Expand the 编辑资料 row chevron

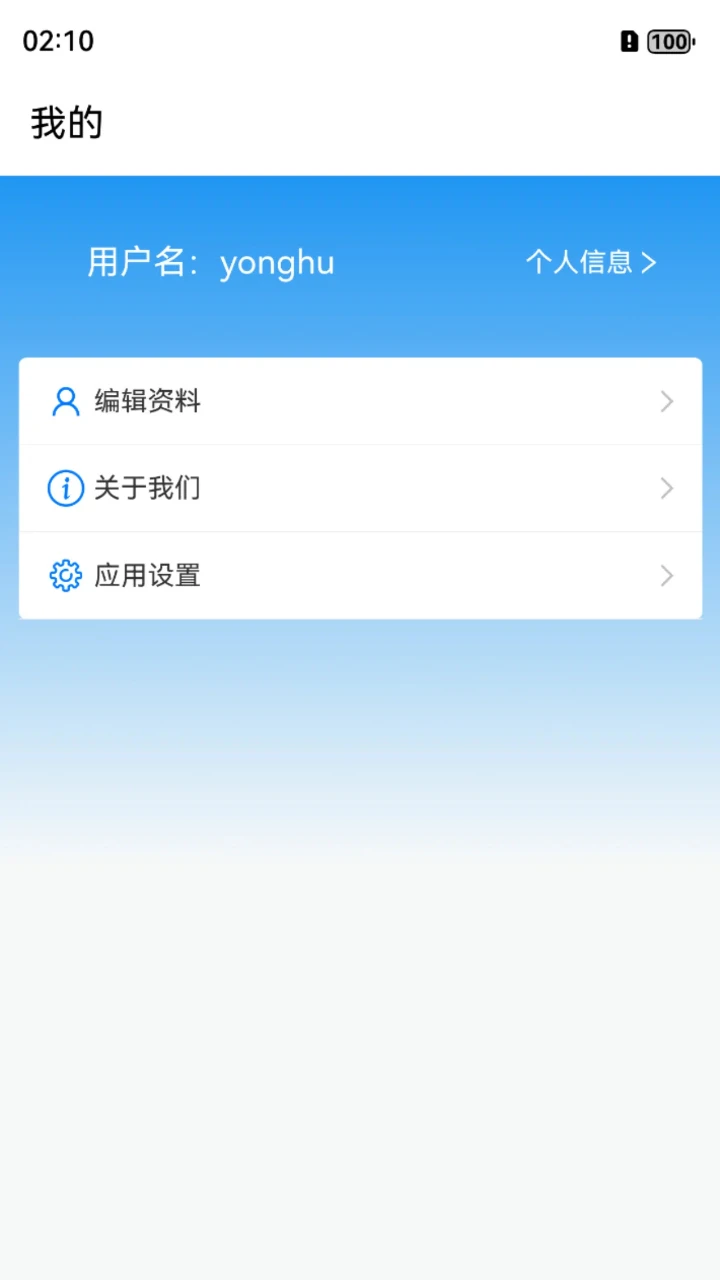tap(666, 401)
